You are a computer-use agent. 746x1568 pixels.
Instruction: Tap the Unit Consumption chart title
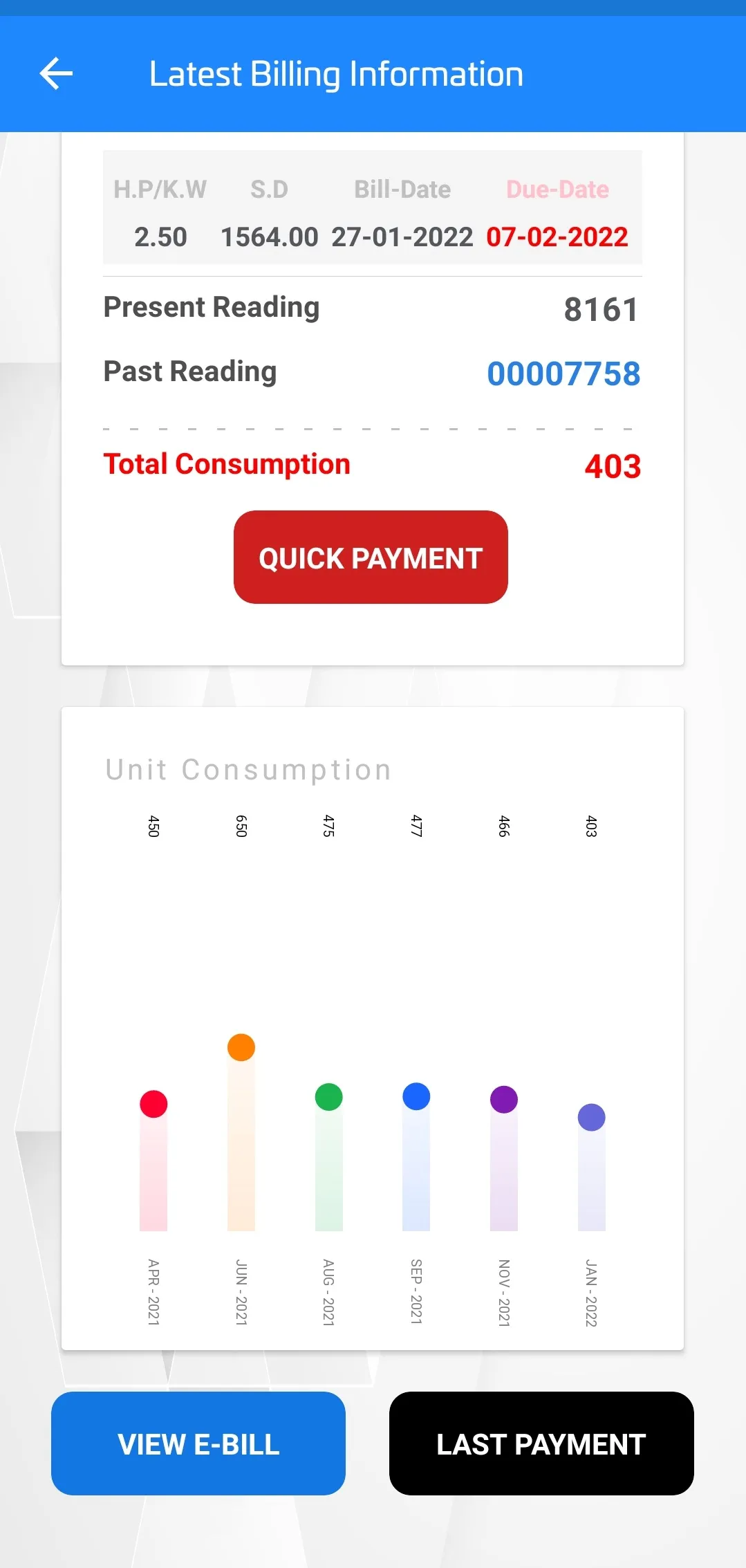click(x=248, y=769)
